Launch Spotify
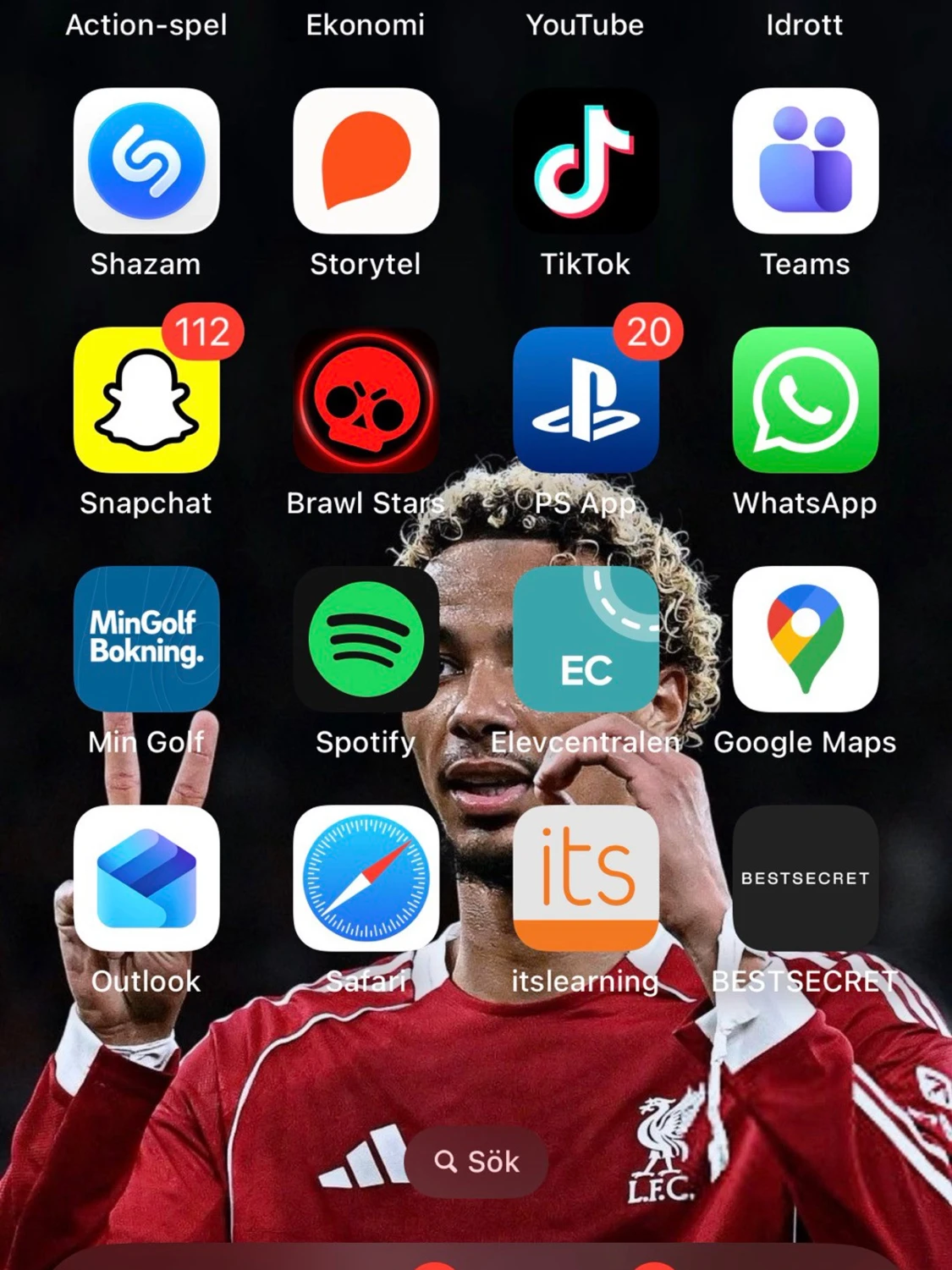This screenshot has width=952, height=1270. click(366, 639)
